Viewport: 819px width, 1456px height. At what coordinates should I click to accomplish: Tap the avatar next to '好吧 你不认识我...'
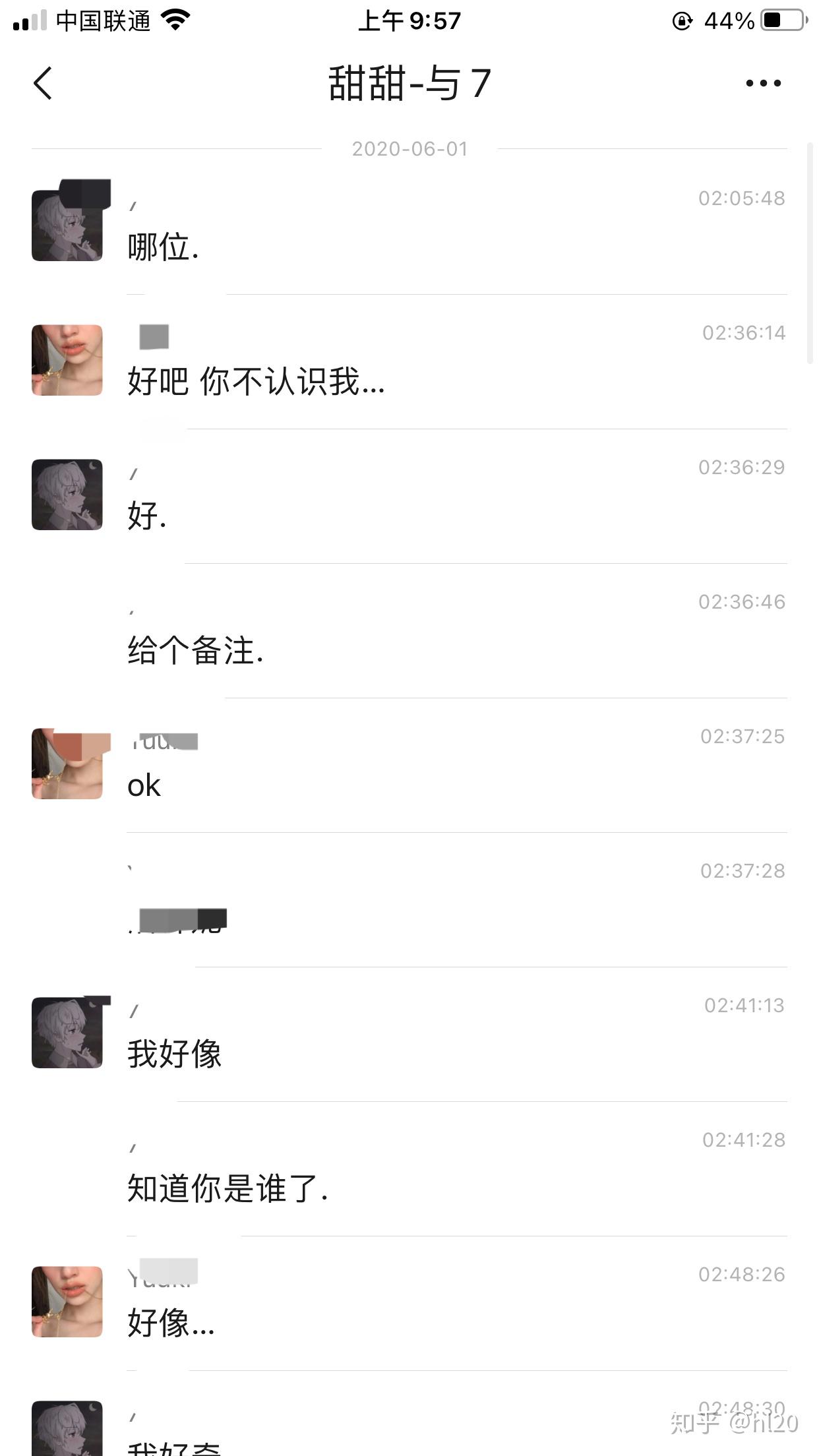pyautogui.click(x=67, y=360)
